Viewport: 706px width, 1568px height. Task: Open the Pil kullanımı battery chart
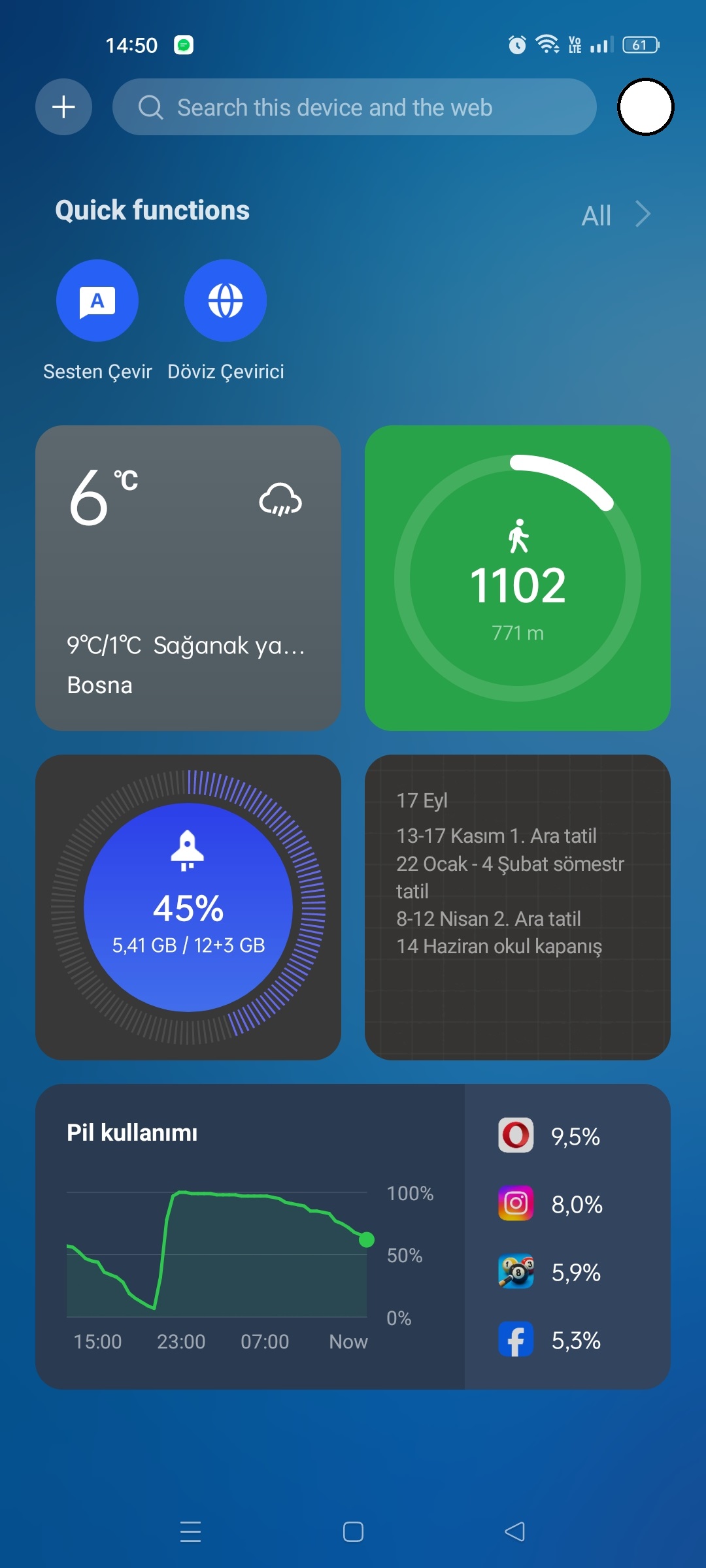pyautogui.click(x=250, y=1237)
